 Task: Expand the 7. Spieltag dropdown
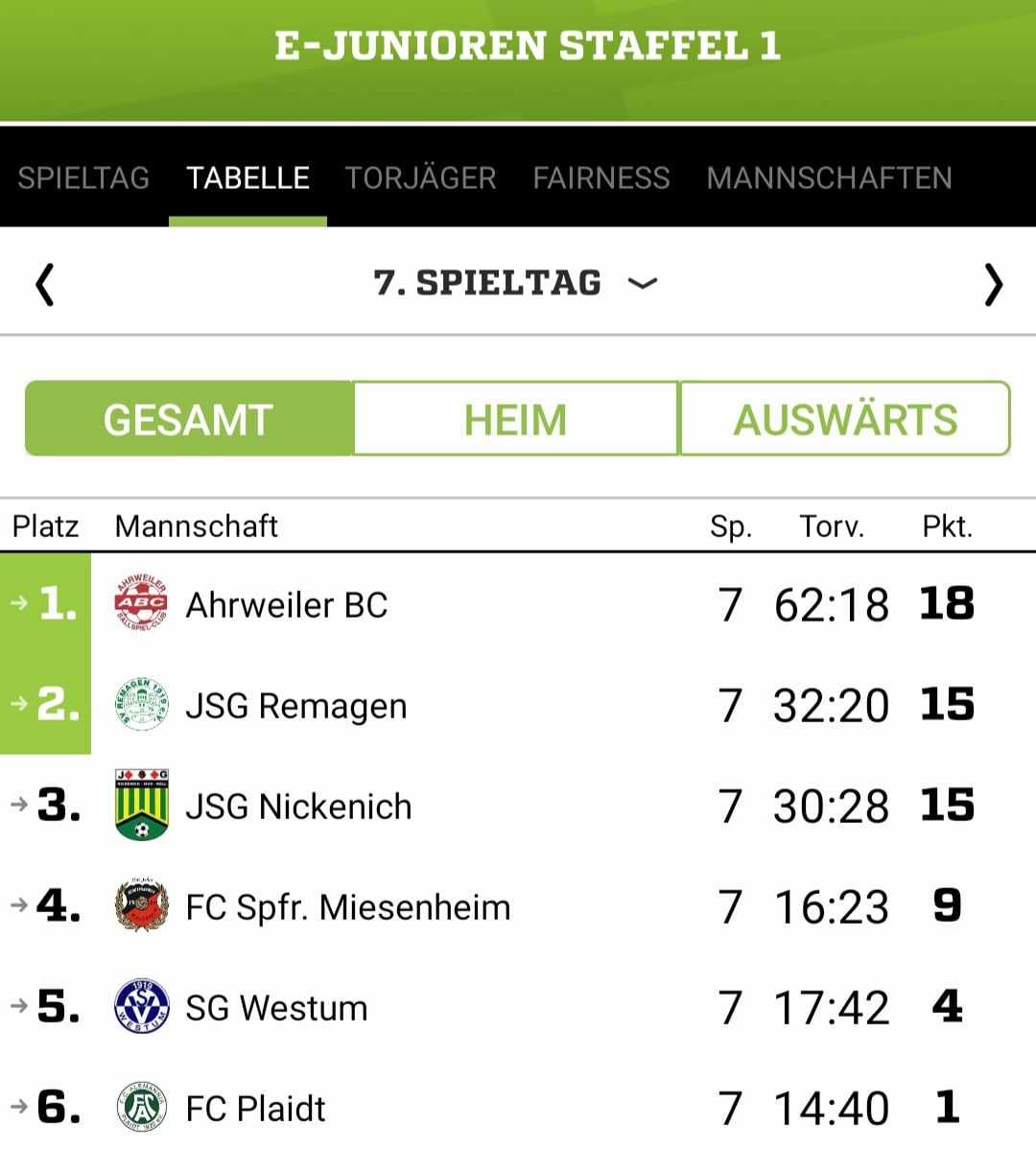pyautogui.click(x=515, y=284)
